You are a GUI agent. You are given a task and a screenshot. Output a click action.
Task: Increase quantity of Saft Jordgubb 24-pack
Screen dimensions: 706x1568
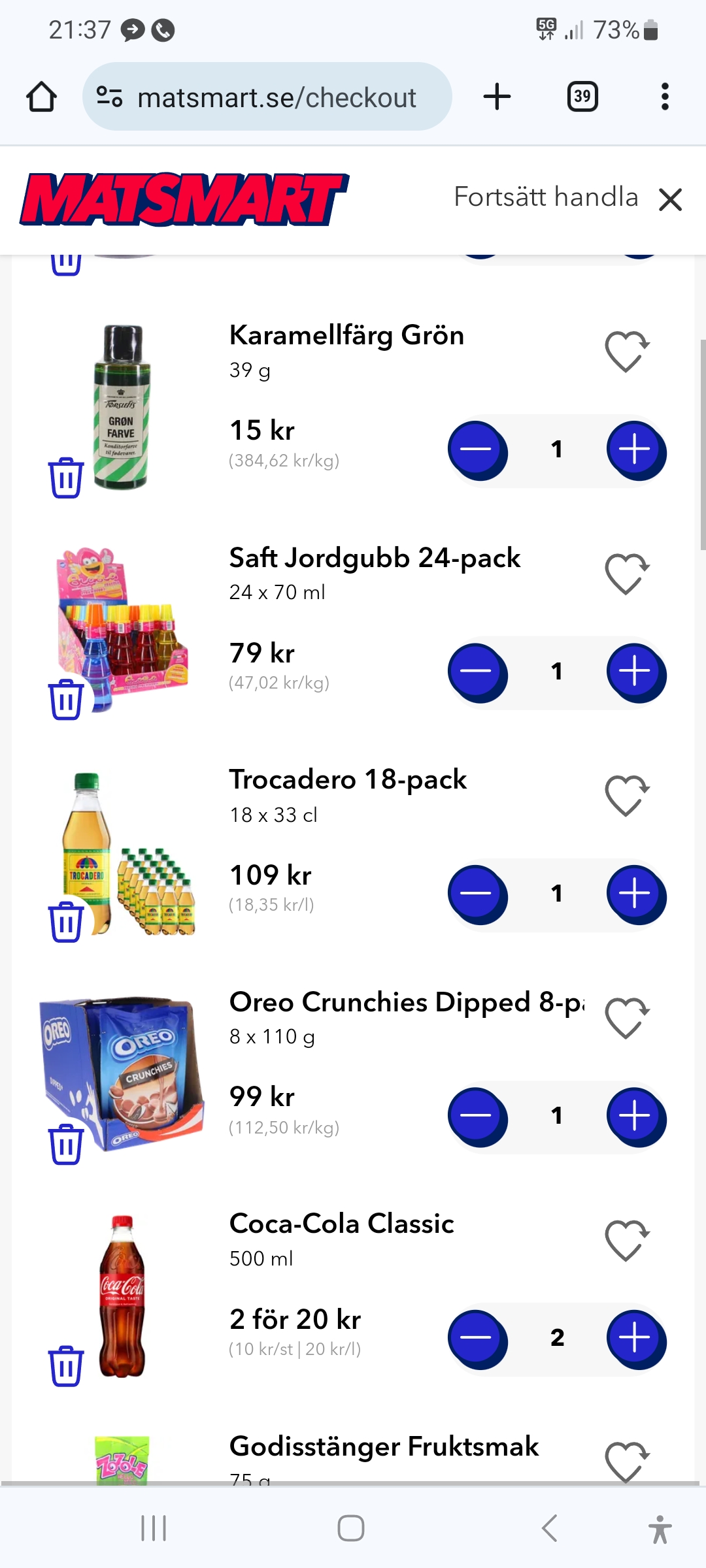point(635,672)
